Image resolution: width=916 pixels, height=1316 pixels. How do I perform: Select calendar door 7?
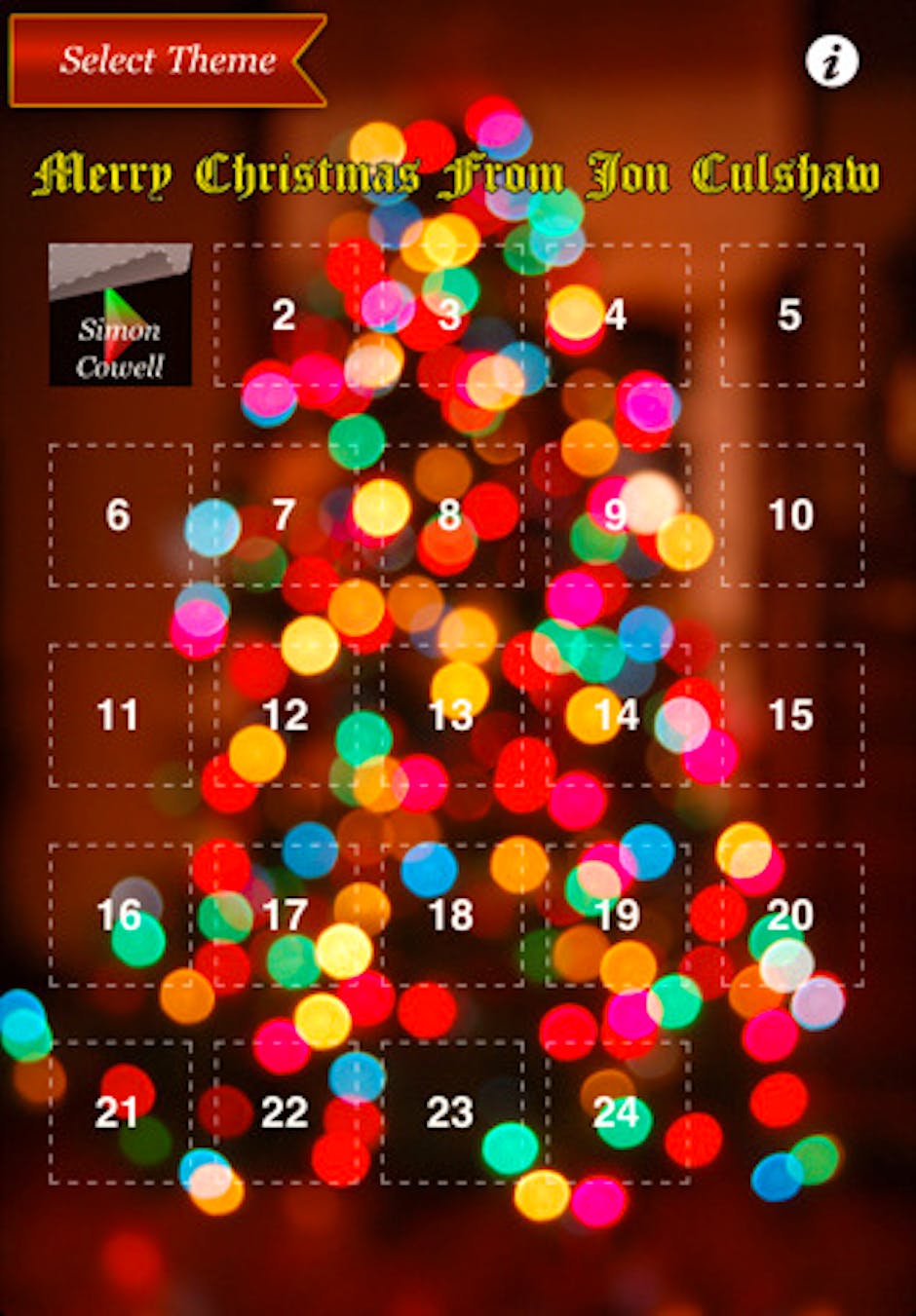[285, 514]
